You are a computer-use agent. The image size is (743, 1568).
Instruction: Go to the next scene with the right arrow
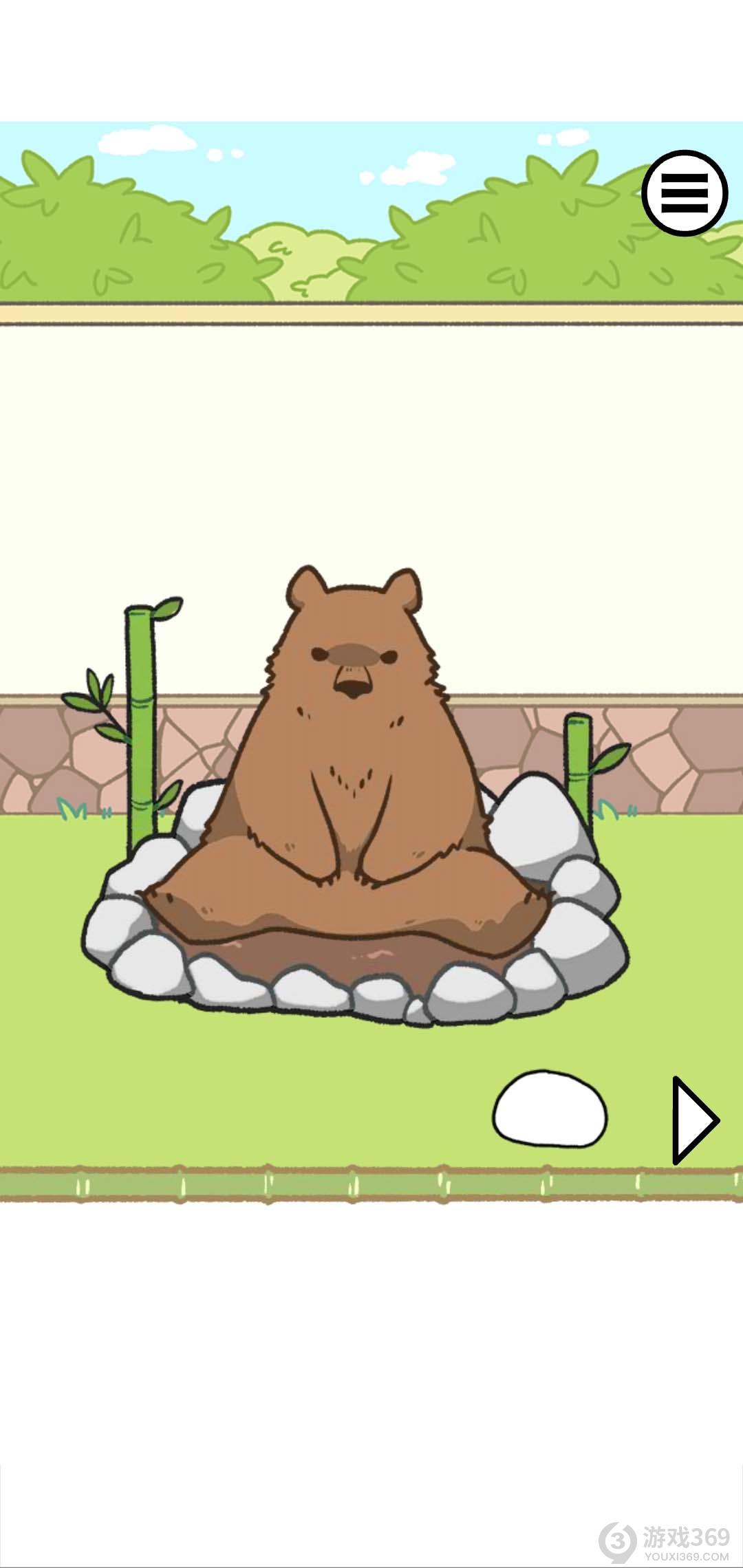pyautogui.click(x=693, y=1121)
